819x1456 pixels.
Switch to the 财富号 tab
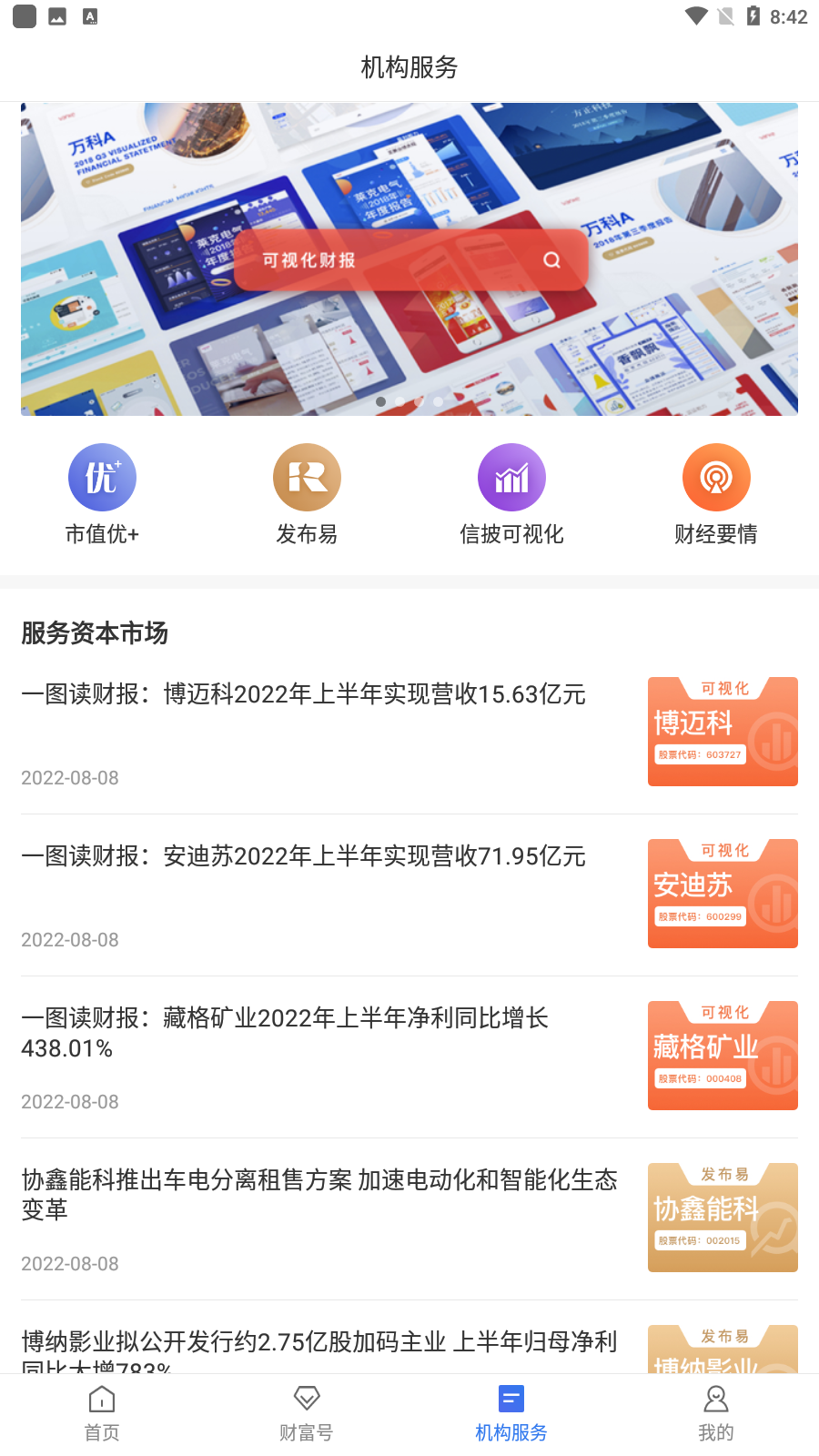tap(307, 1414)
